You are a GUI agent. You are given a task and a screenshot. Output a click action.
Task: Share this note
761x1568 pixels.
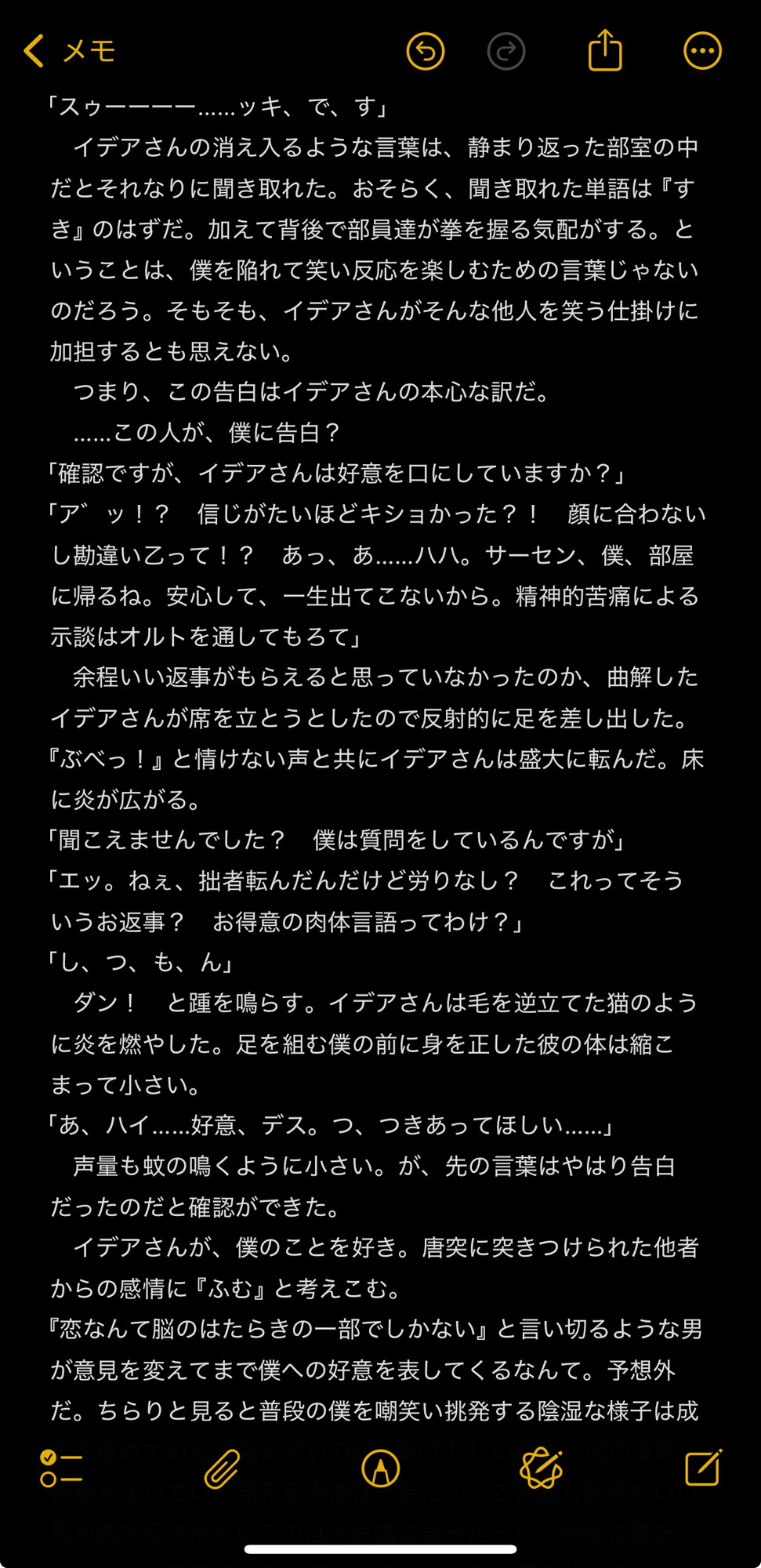tap(605, 51)
